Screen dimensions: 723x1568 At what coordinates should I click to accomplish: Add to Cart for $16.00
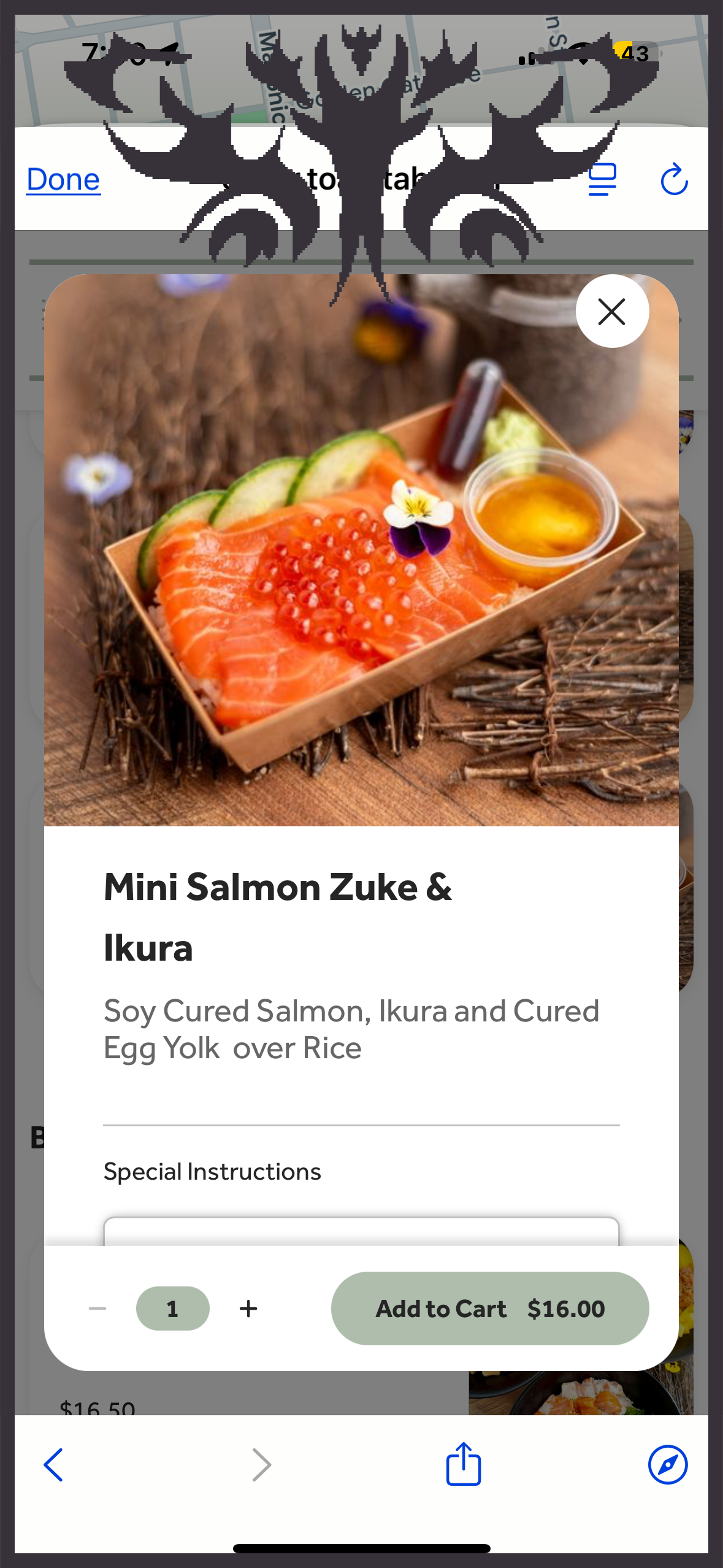(489, 1309)
